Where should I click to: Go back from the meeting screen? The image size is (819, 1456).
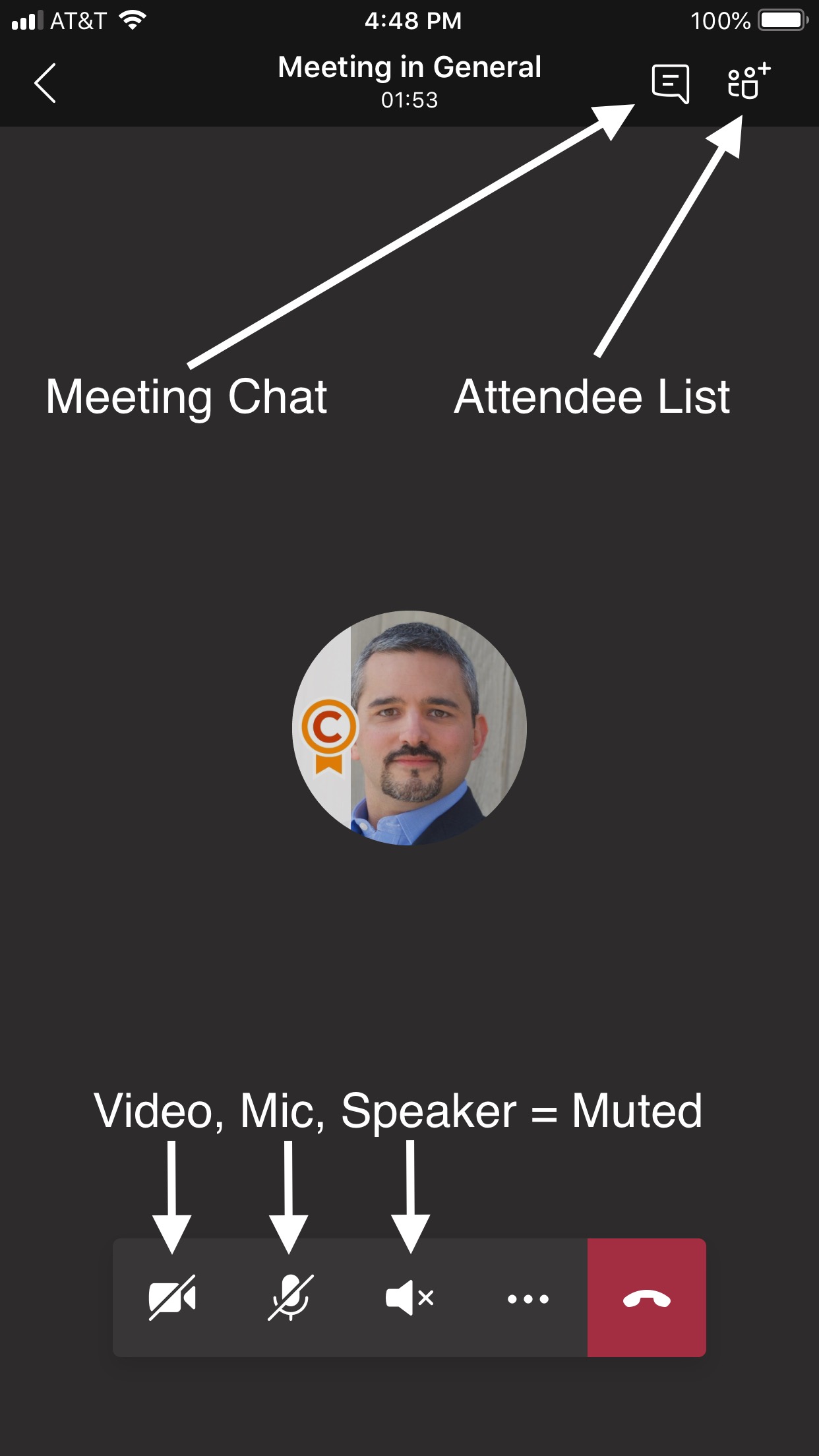(45, 83)
